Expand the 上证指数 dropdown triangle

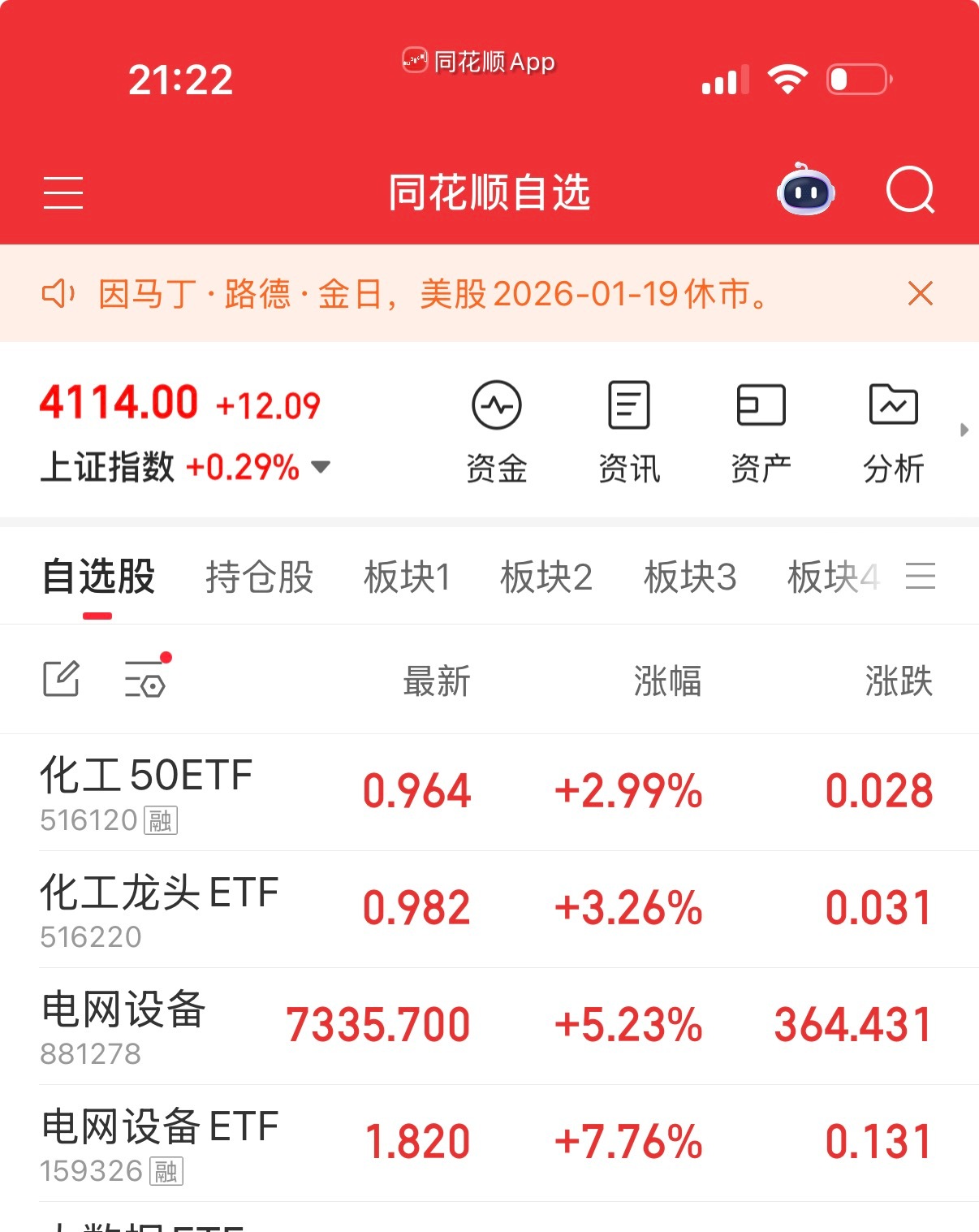(x=320, y=467)
